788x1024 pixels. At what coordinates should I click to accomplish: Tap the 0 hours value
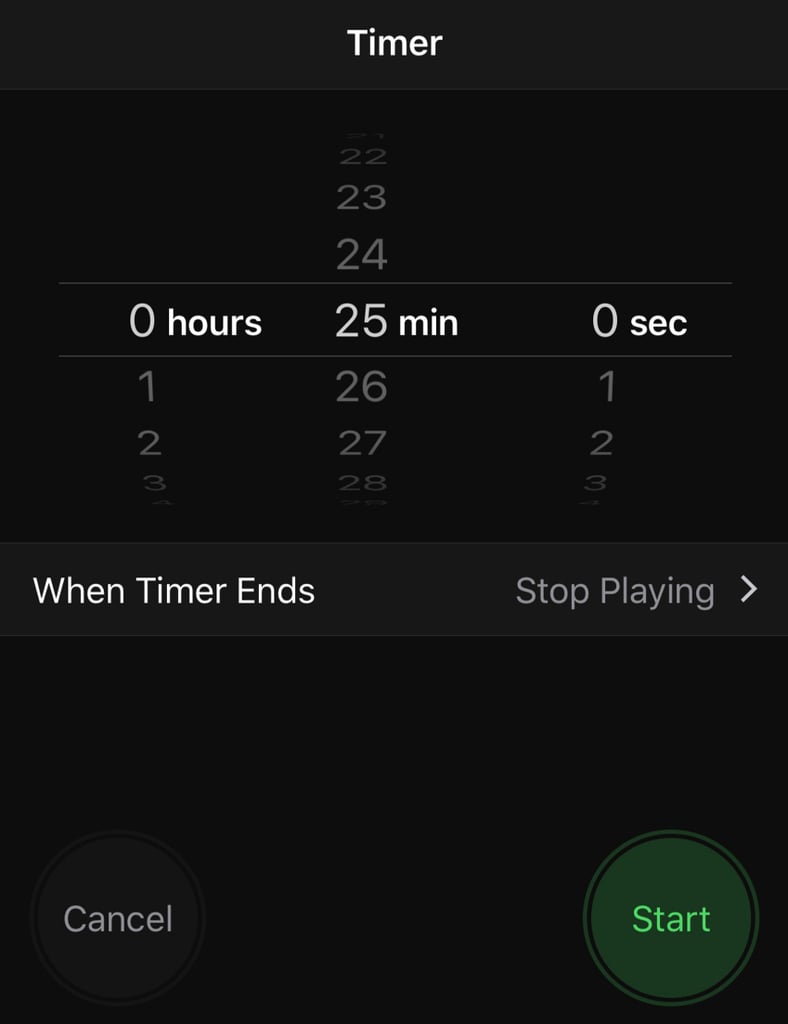point(196,321)
